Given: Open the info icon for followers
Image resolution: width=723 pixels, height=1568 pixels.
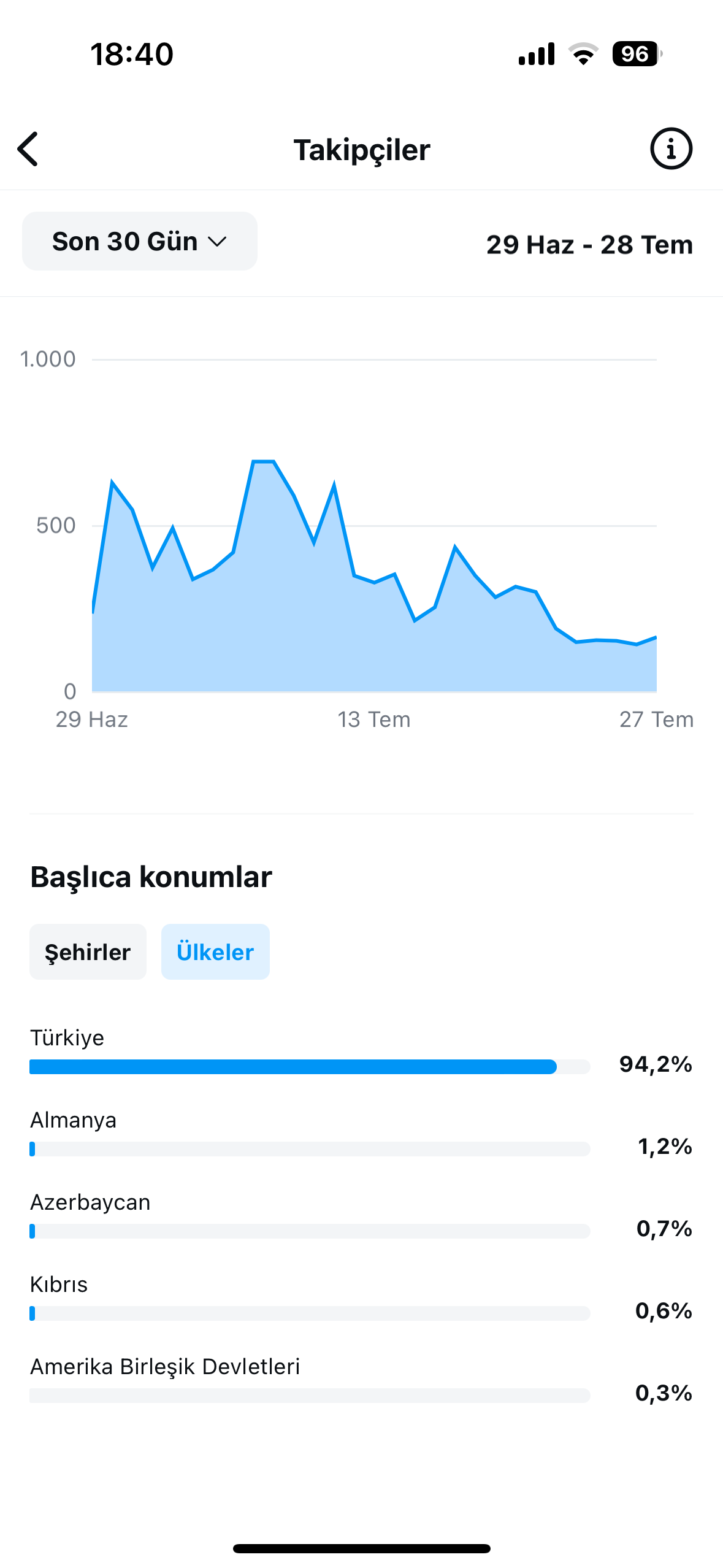Looking at the screenshot, I should tap(671, 148).
